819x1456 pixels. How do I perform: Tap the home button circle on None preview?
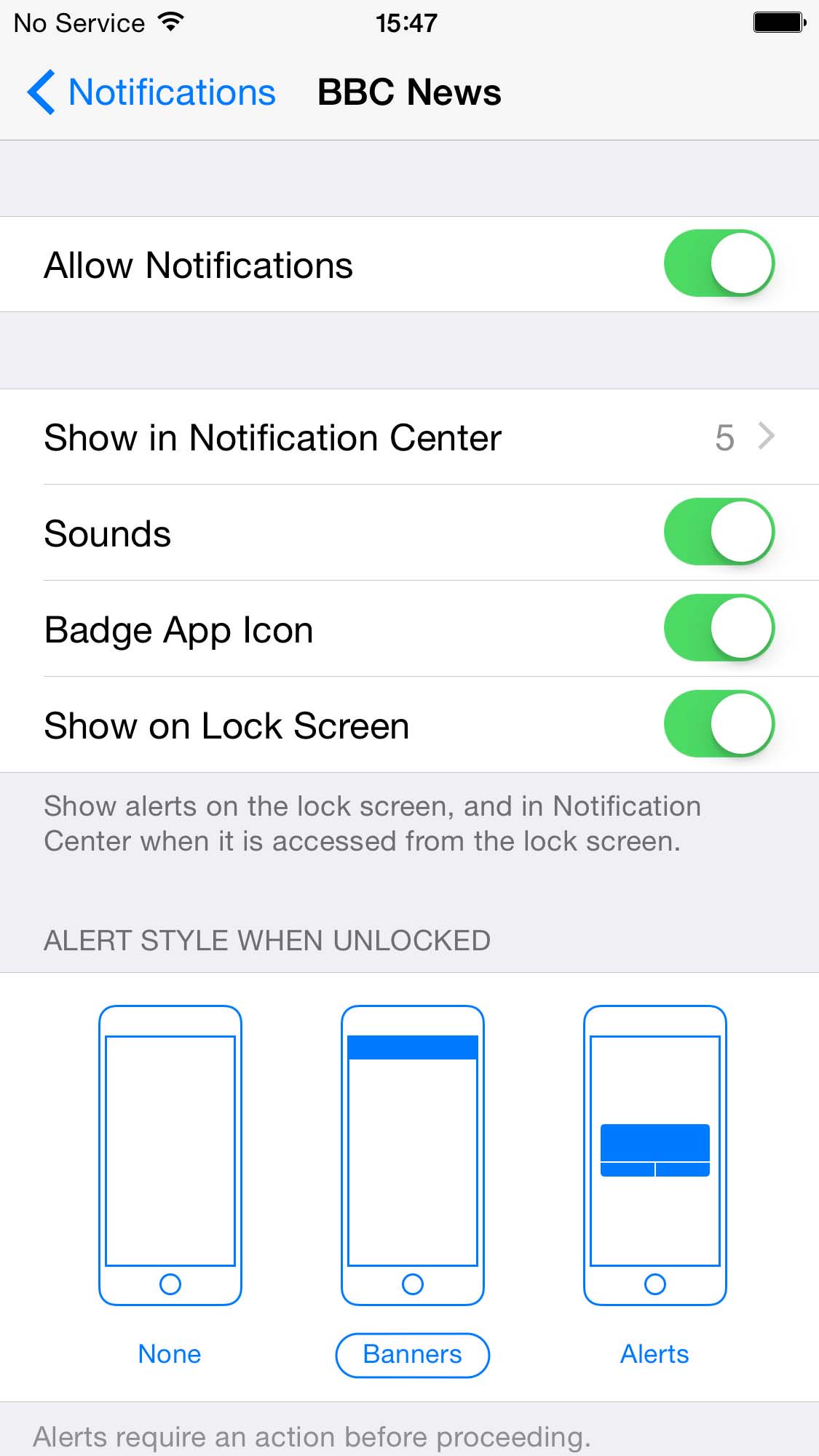tap(170, 1284)
